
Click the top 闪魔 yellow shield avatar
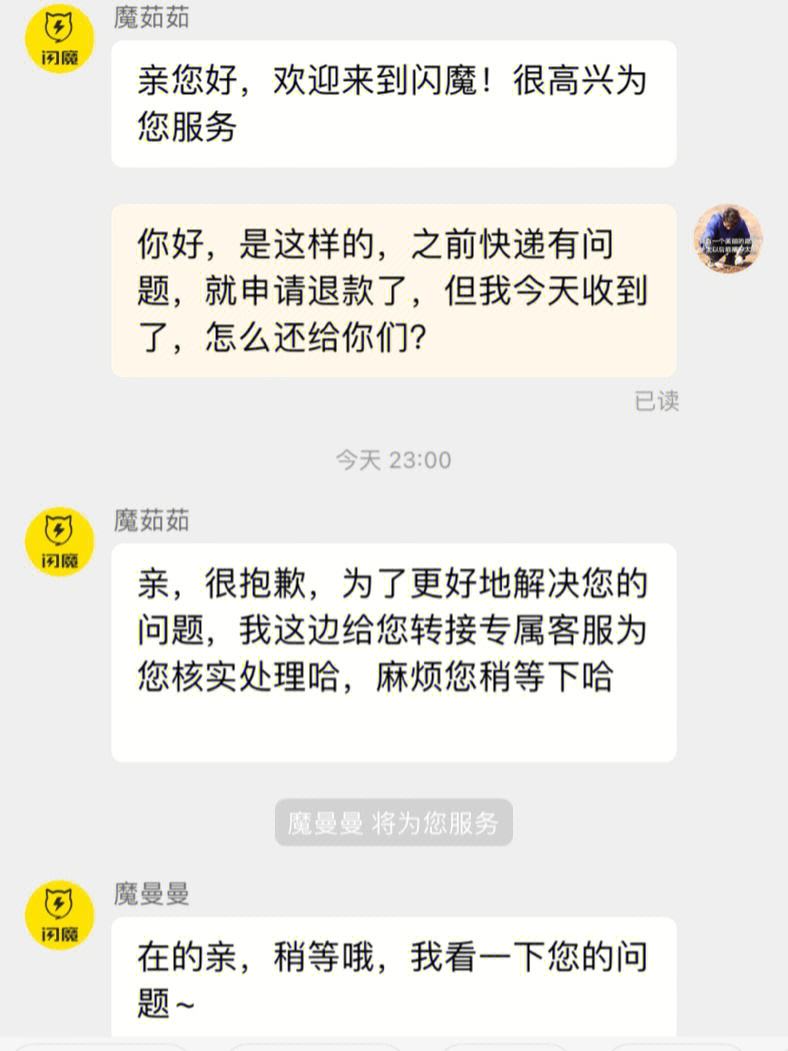[59, 41]
